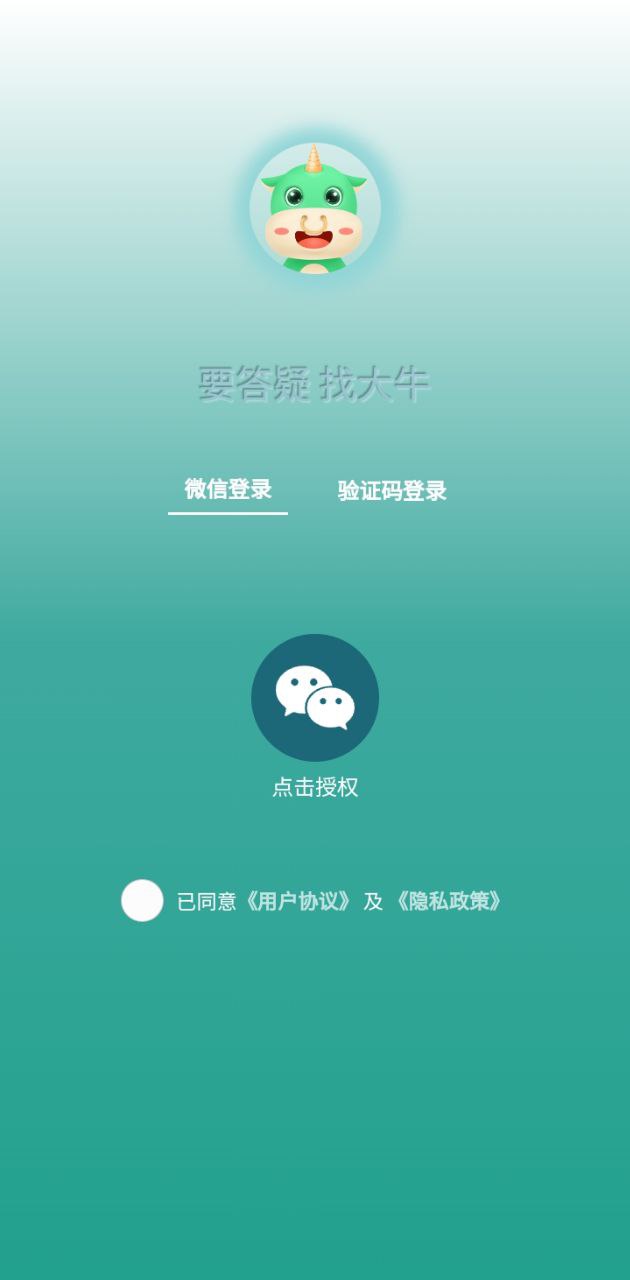Image resolution: width=630 pixels, height=1280 pixels.
Task: Switch to the 验证码登录 tab
Action: coord(392,491)
